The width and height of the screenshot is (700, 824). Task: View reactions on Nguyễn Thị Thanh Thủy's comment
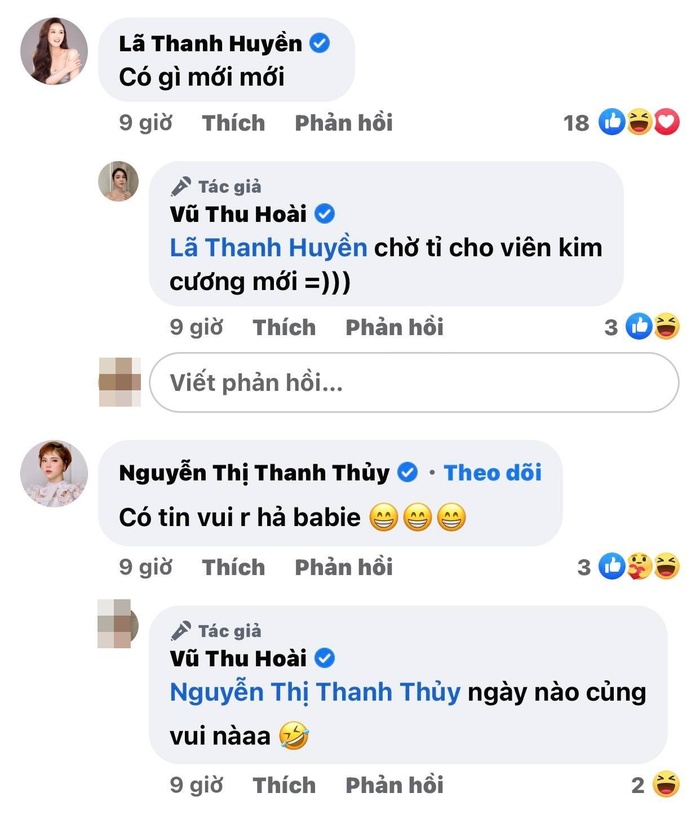pos(627,567)
